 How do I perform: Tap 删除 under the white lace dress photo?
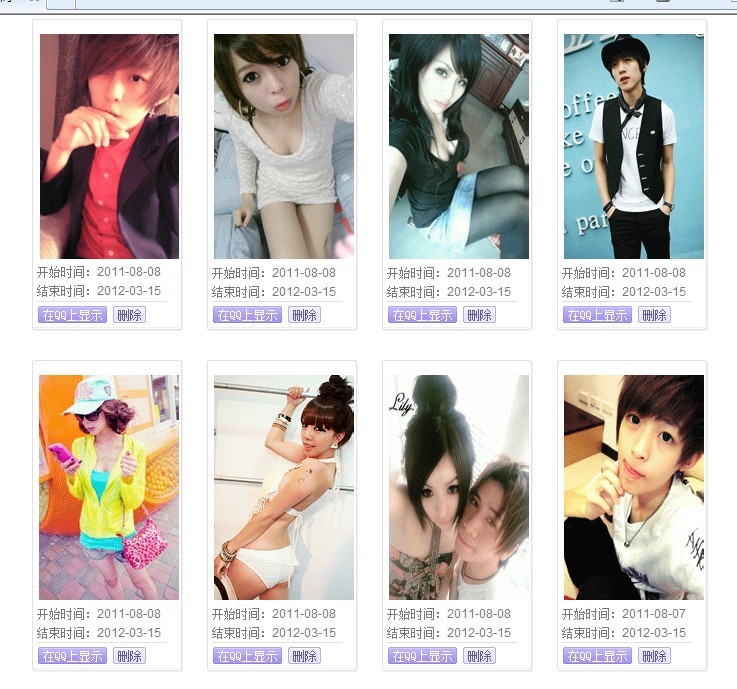tap(304, 315)
